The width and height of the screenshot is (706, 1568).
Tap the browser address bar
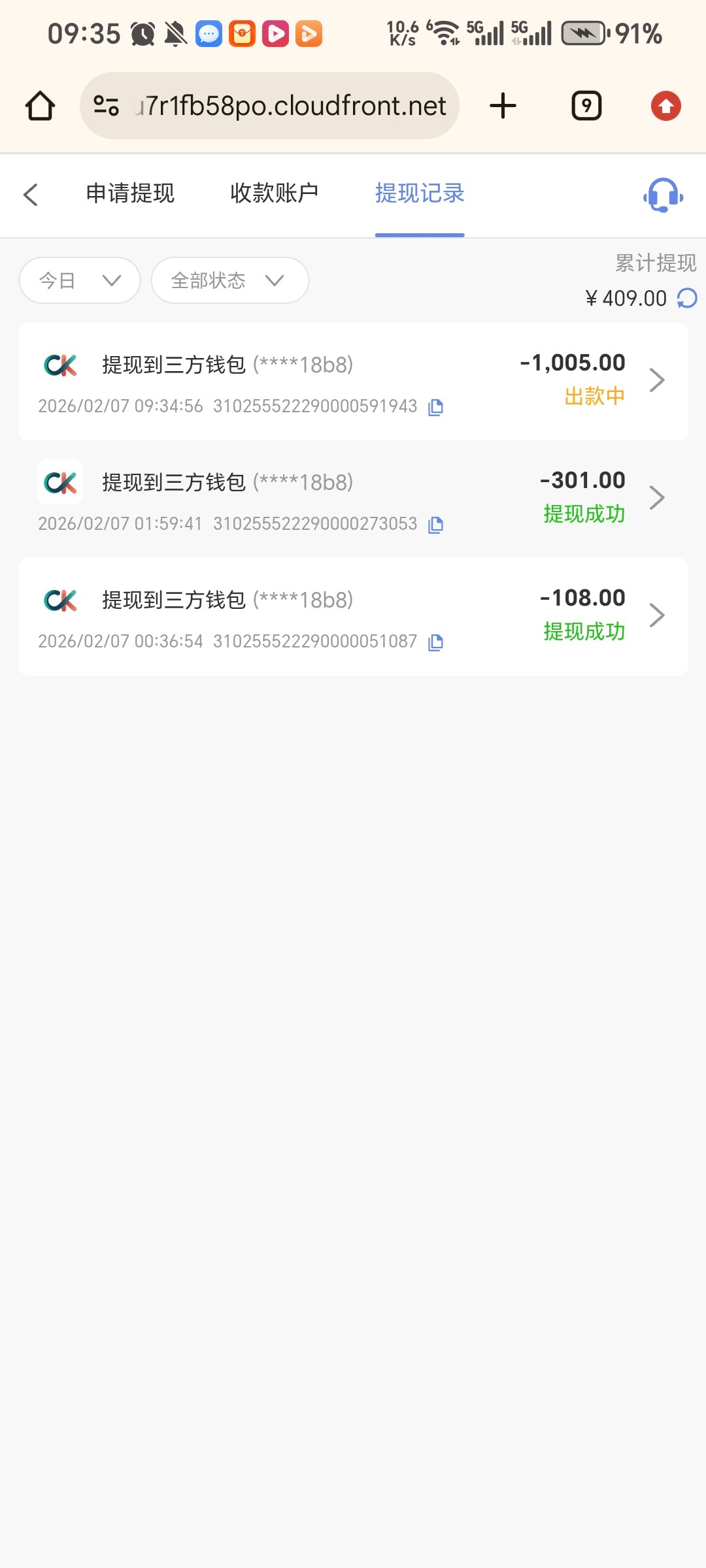tap(288, 105)
